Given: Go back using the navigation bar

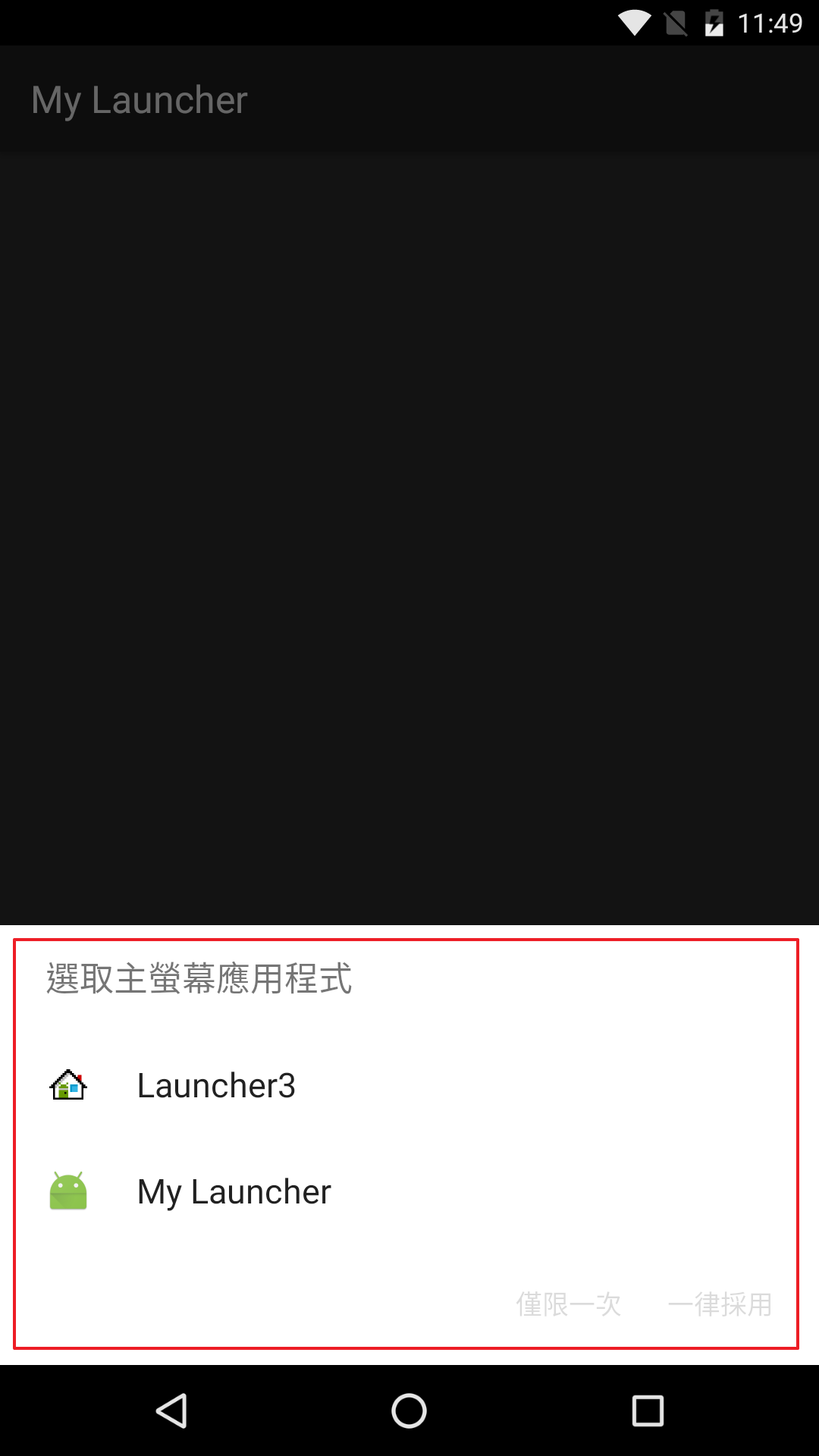Looking at the screenshot, I should pos(172,1411).
